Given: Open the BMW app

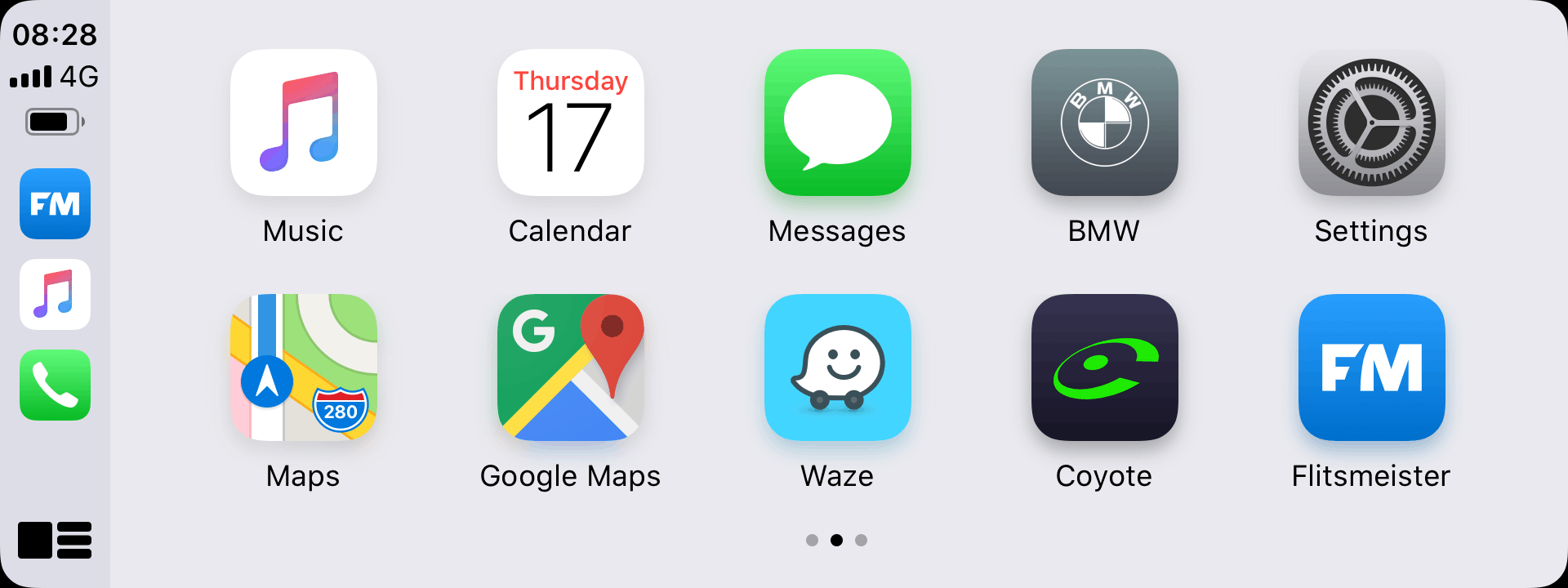Looking at the screenshot, I should 1104,122.
